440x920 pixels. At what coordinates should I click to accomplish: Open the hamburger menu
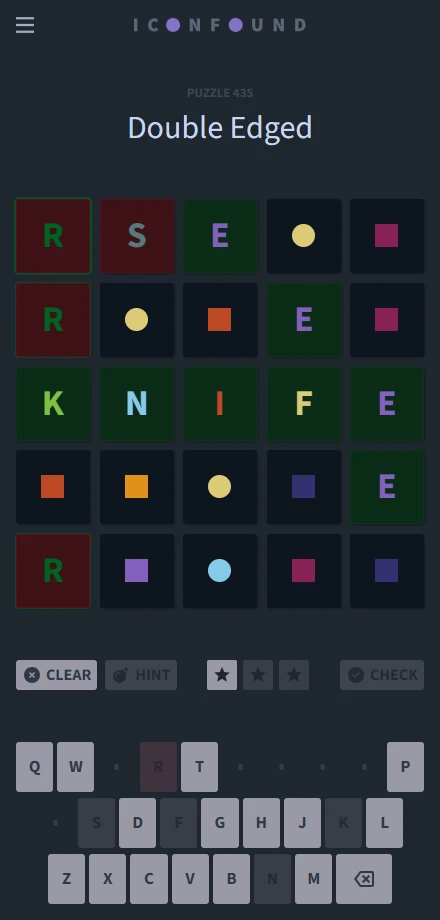[25, 25]
